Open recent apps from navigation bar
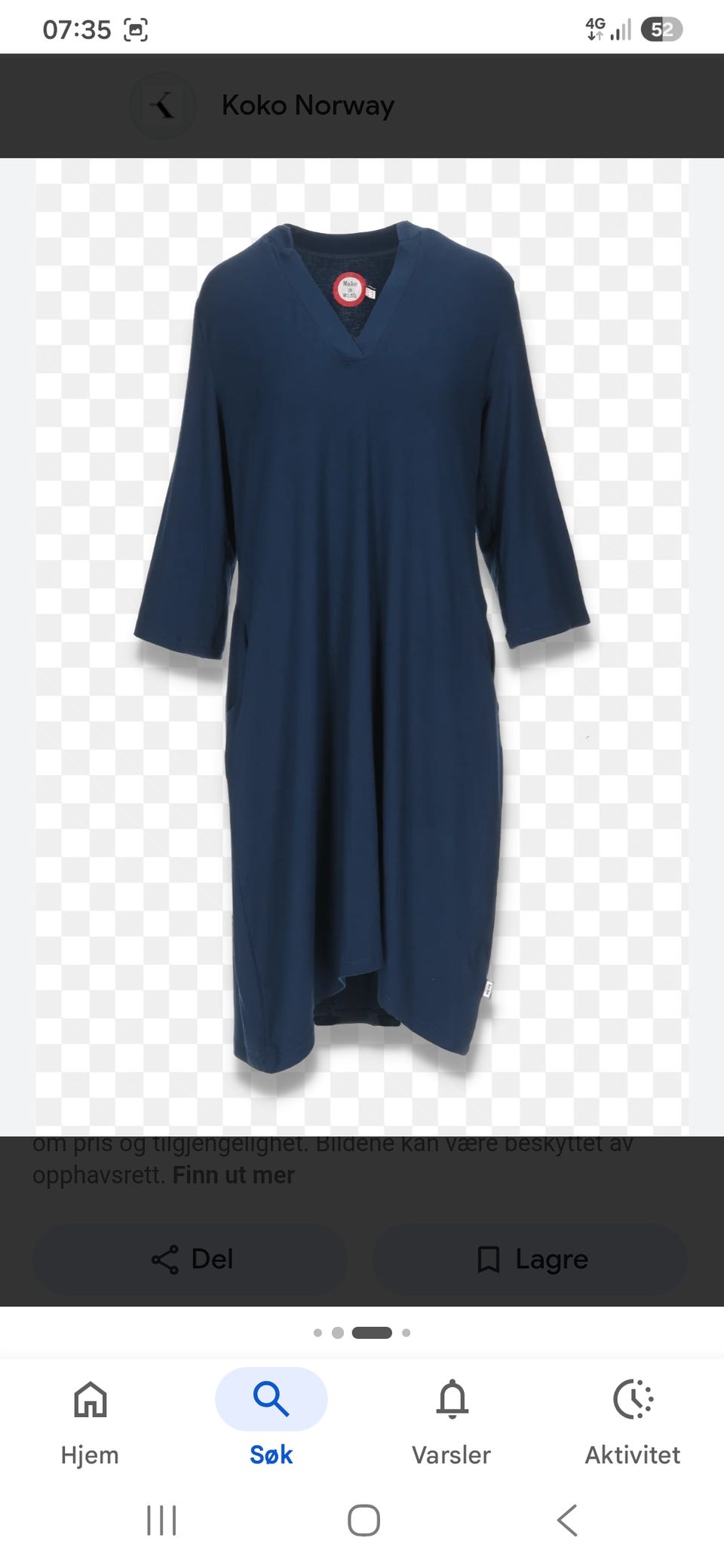This screenshot has height=1568, width=724. point(161,1520)
